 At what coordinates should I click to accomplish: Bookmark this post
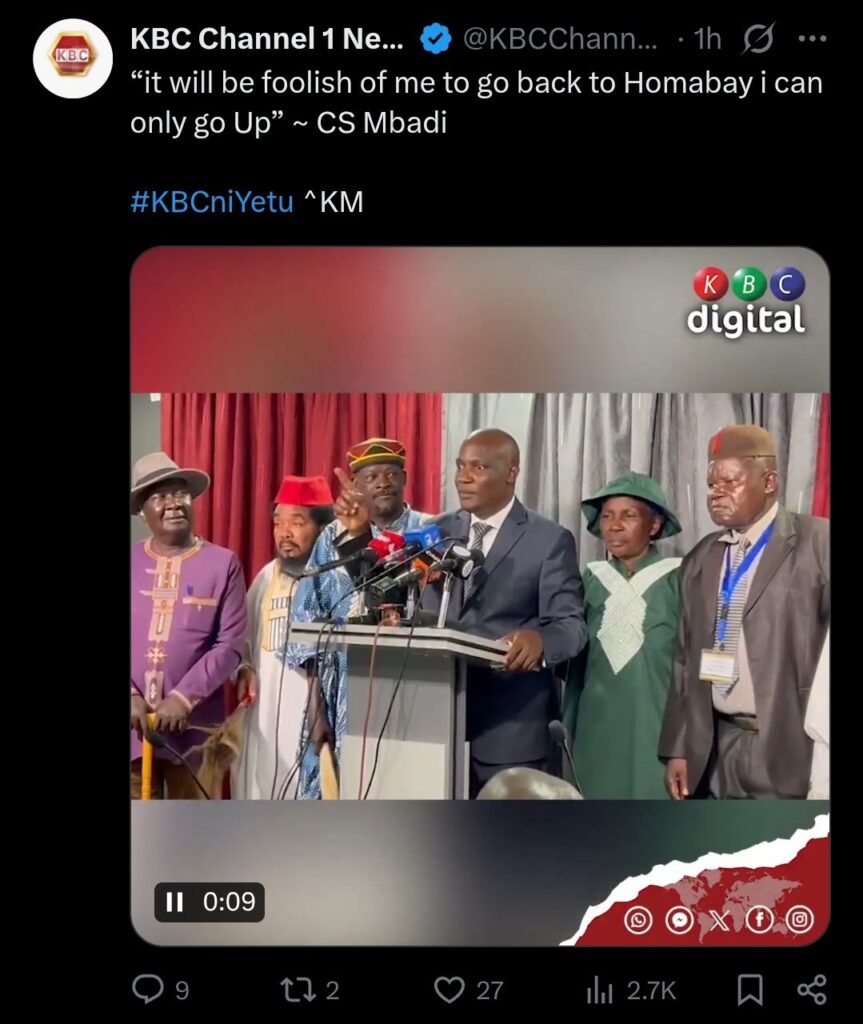click(749, 990)
